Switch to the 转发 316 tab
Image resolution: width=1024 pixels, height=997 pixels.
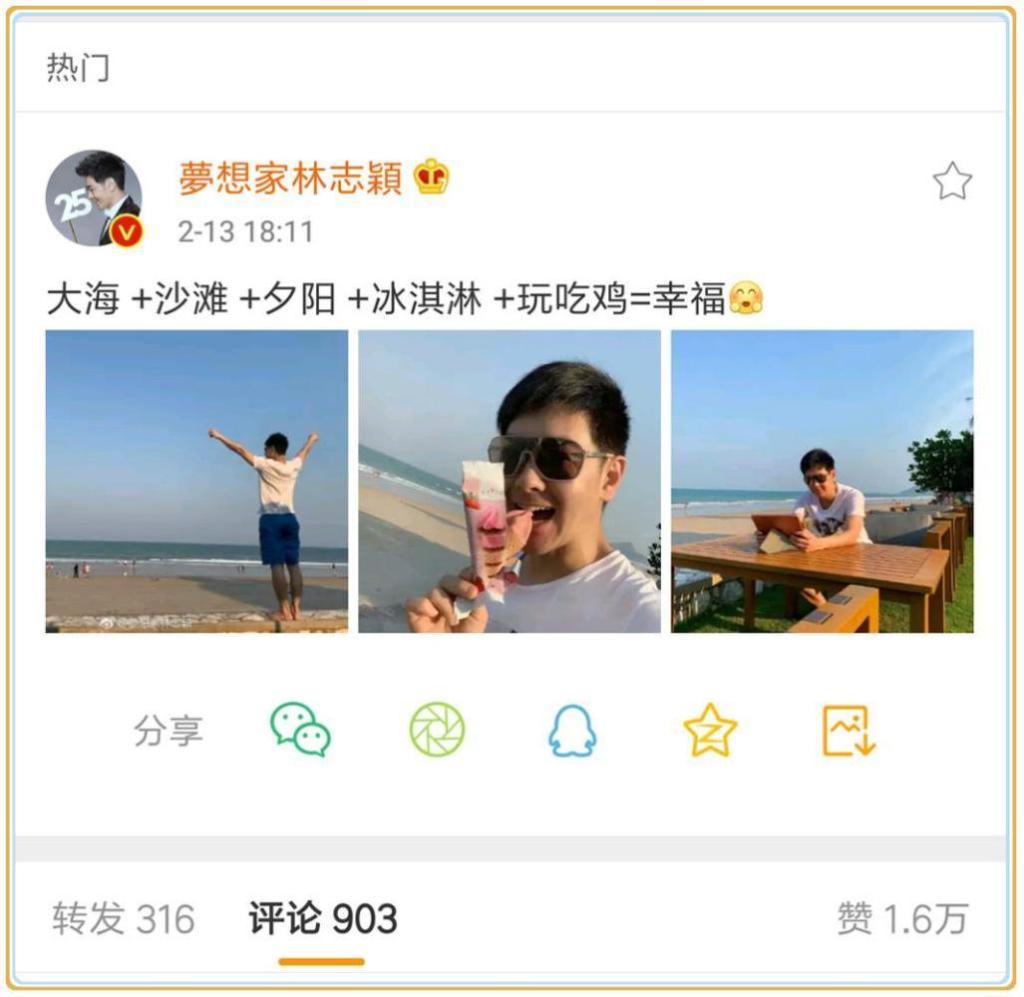[x=123, y=918]
